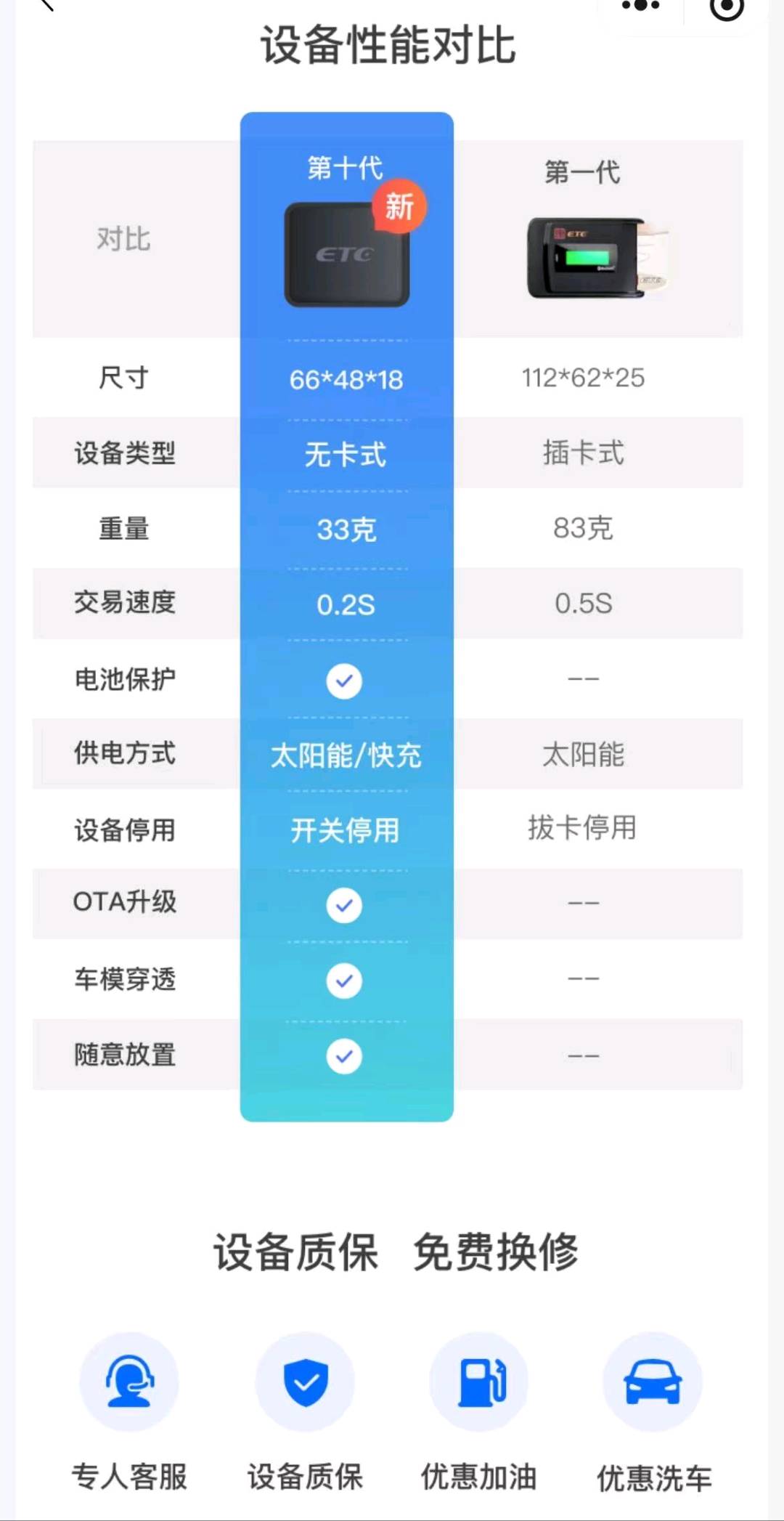
Task: Open the 专人客服 customer service icon
Action: tap(129, 1384)
